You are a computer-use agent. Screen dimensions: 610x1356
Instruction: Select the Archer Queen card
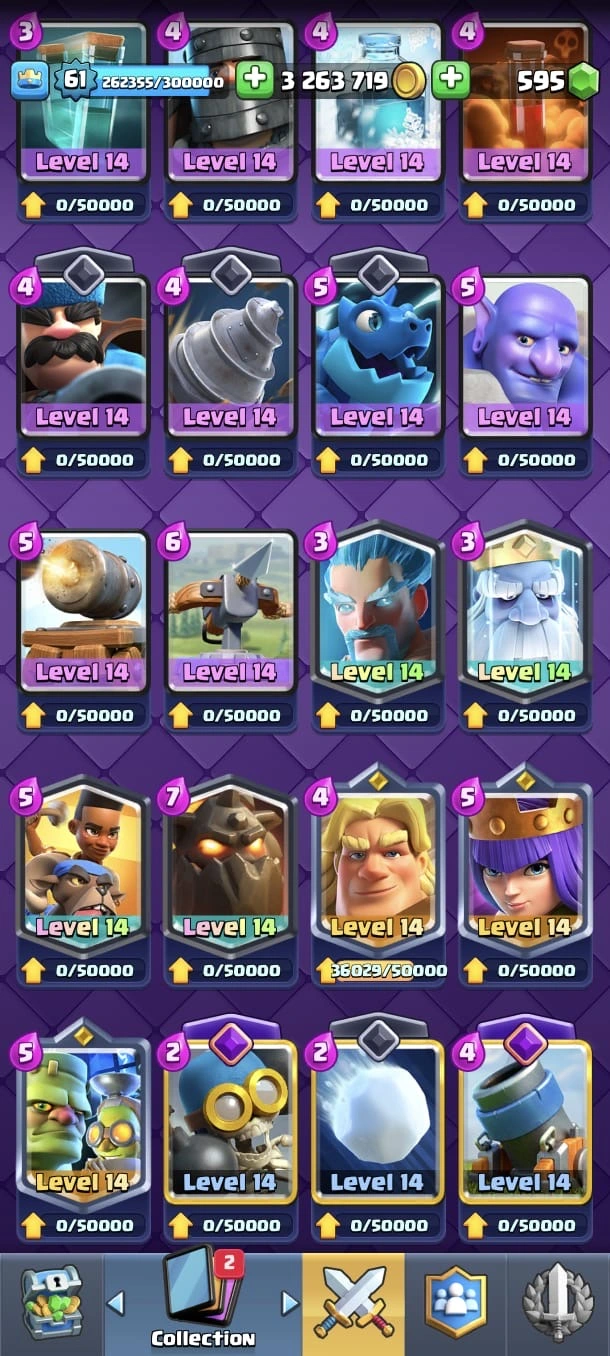[x=523, y=865]
